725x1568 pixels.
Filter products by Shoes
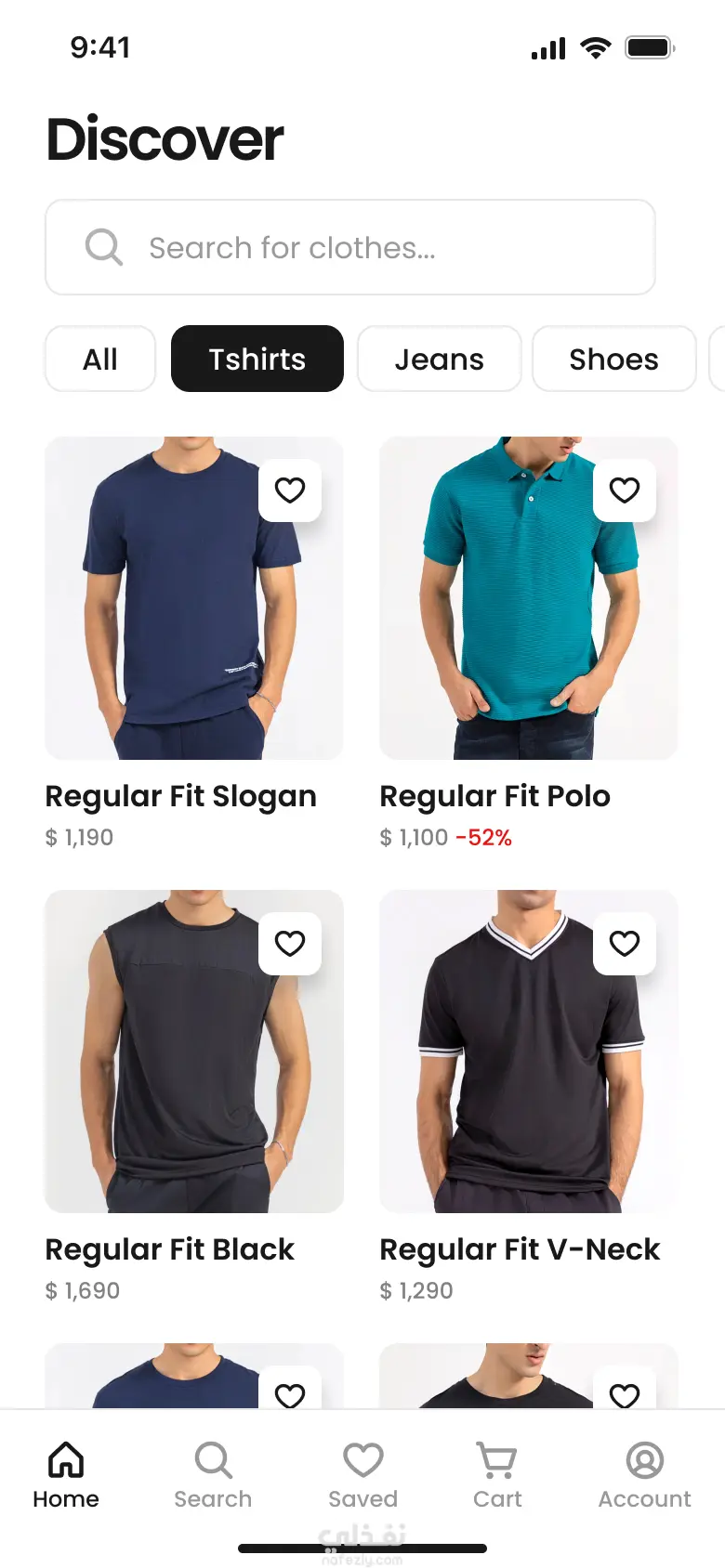pos(613,359)
